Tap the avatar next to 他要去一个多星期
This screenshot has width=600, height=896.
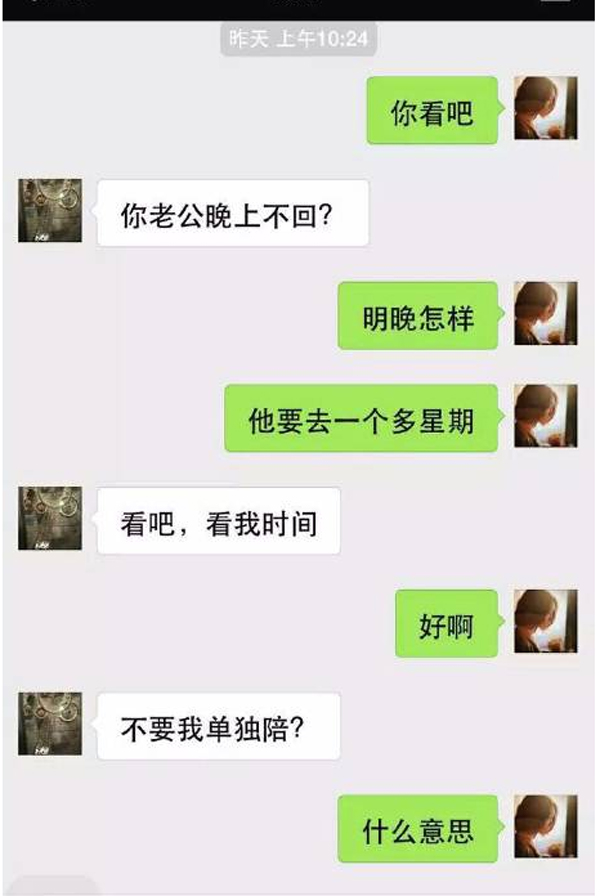pos(546,416)
